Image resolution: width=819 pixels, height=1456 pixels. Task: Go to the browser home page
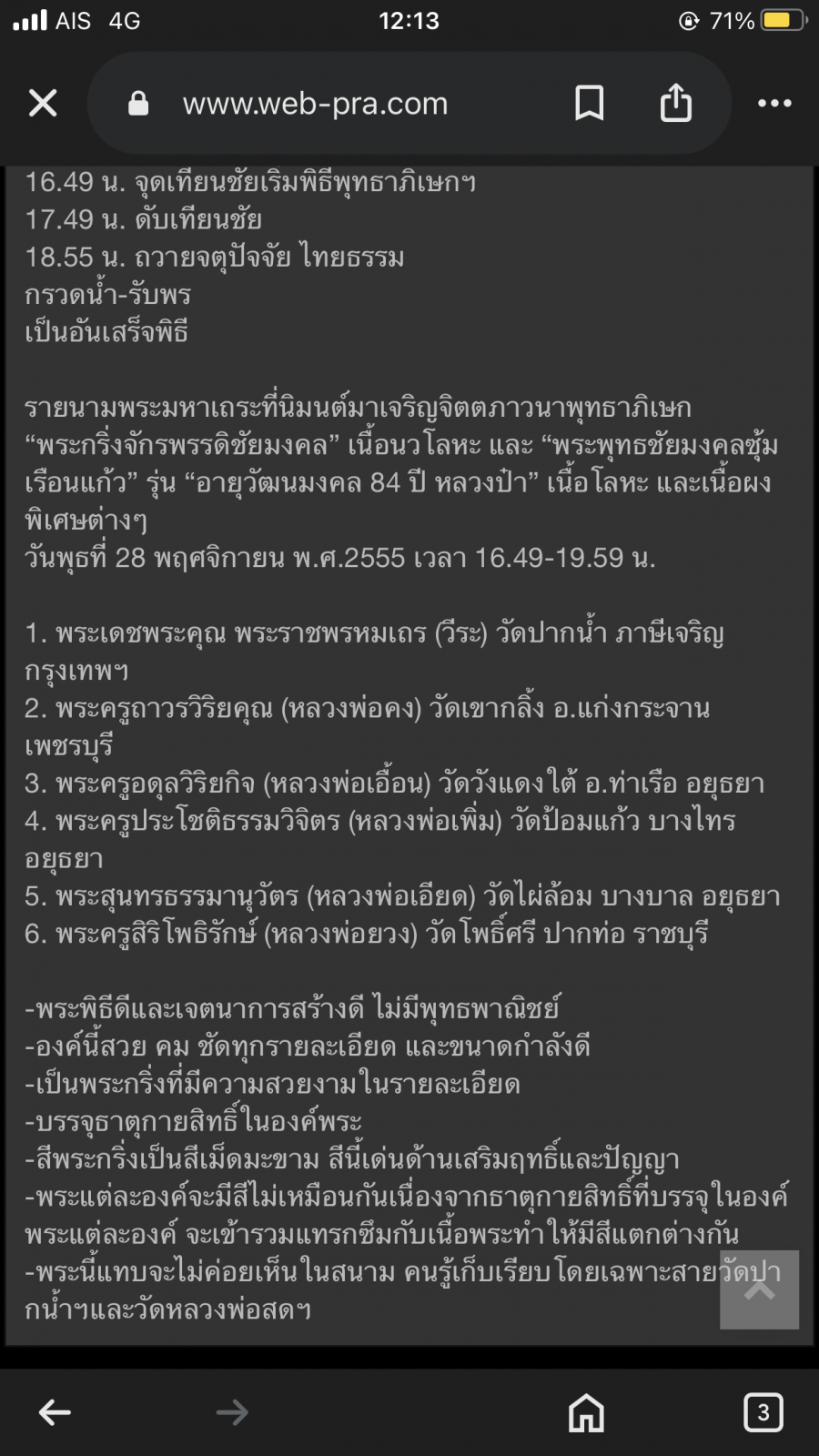point(586,1412)
